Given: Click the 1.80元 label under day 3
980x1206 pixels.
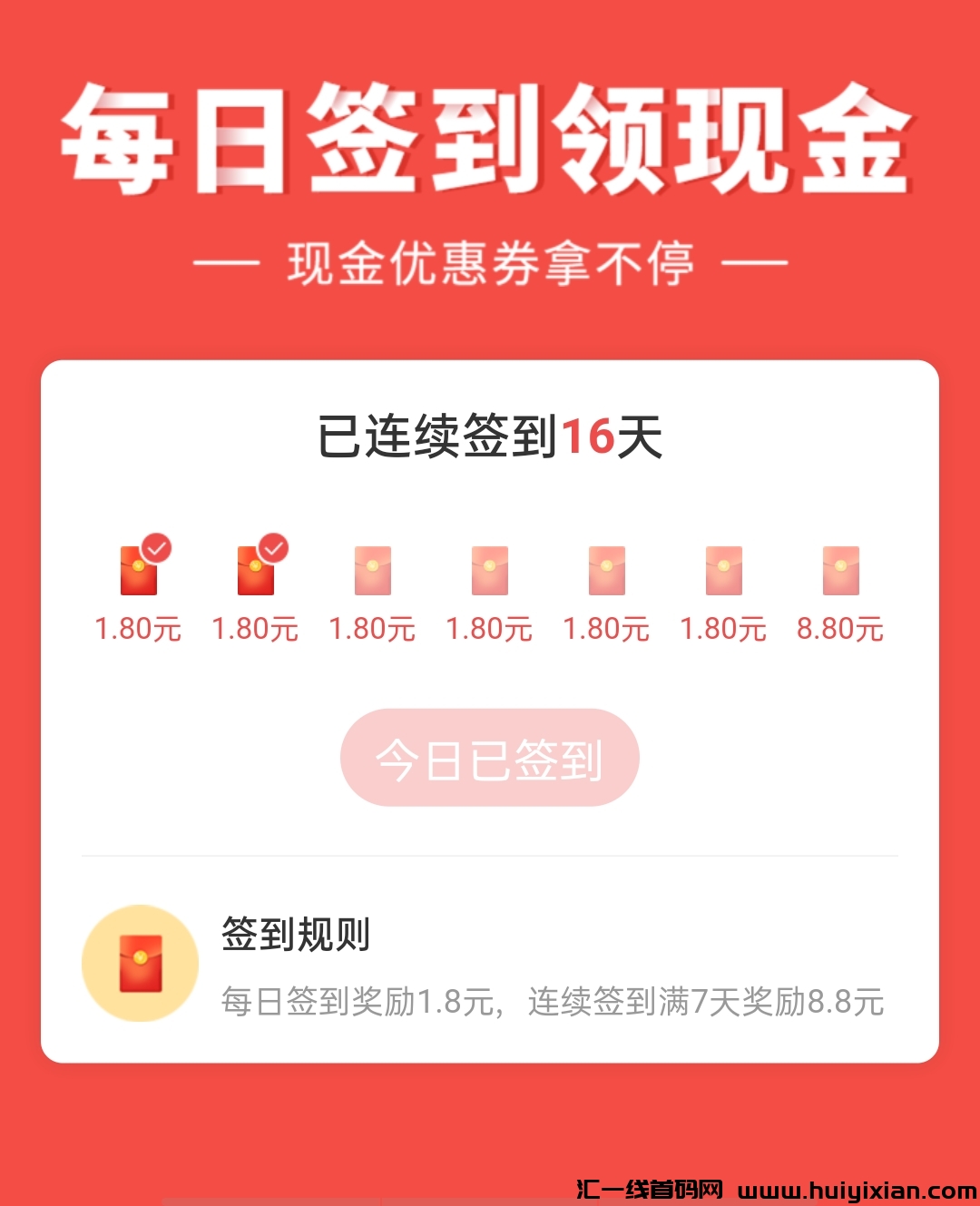Looking at the screenshot, I should [372, 628].
